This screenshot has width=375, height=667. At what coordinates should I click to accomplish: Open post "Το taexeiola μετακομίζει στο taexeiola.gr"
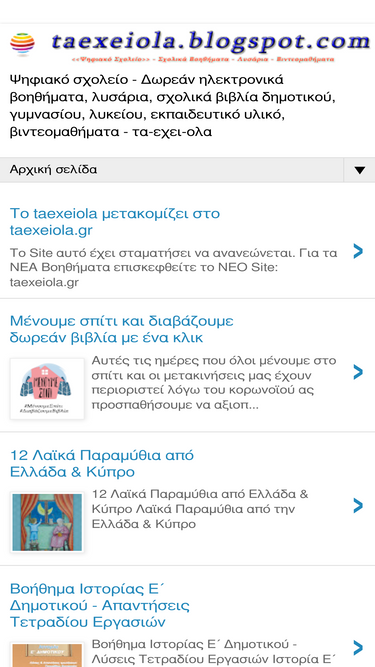(115, 222)
